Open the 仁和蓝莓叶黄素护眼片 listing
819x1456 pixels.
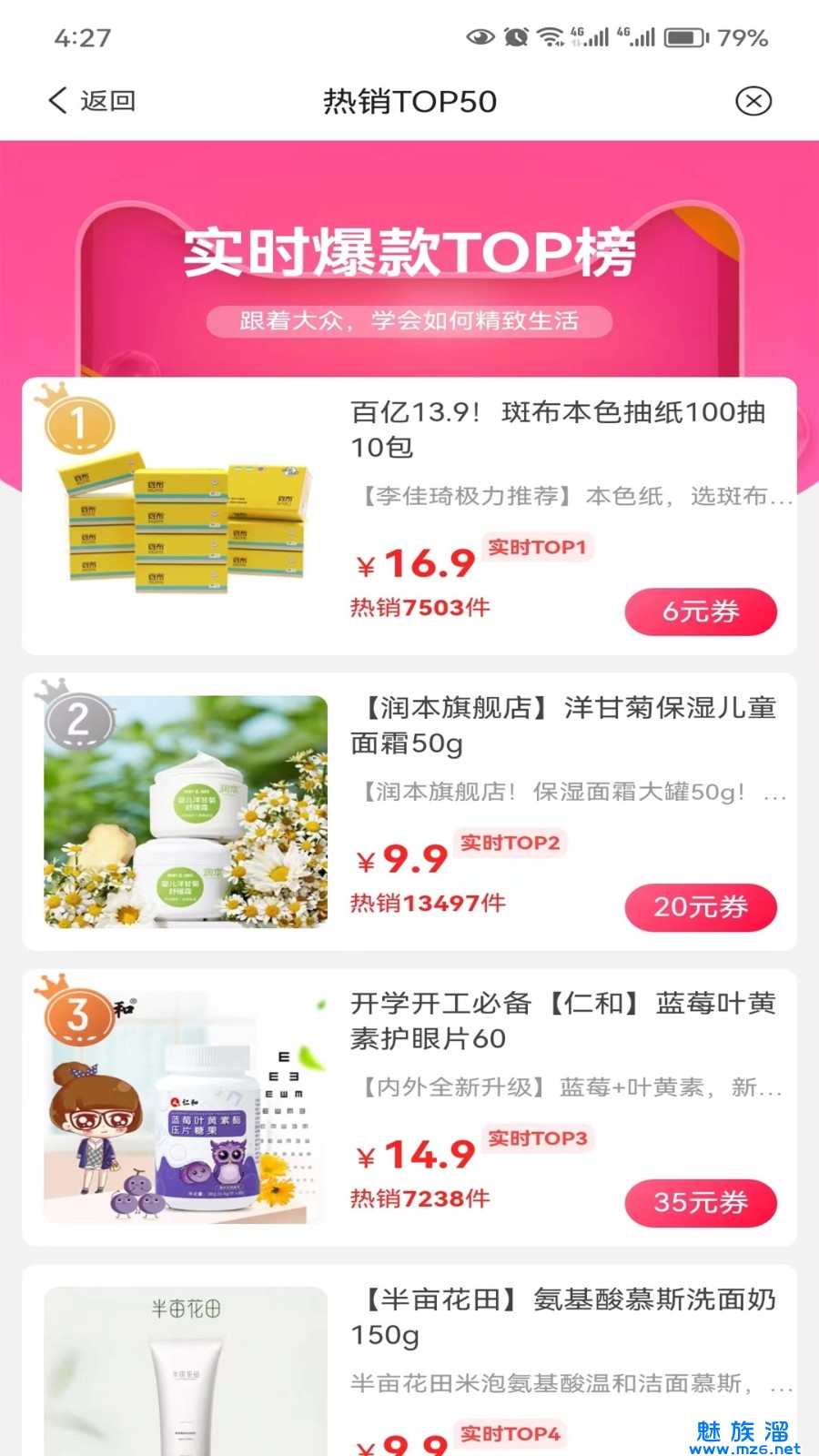562,1021
